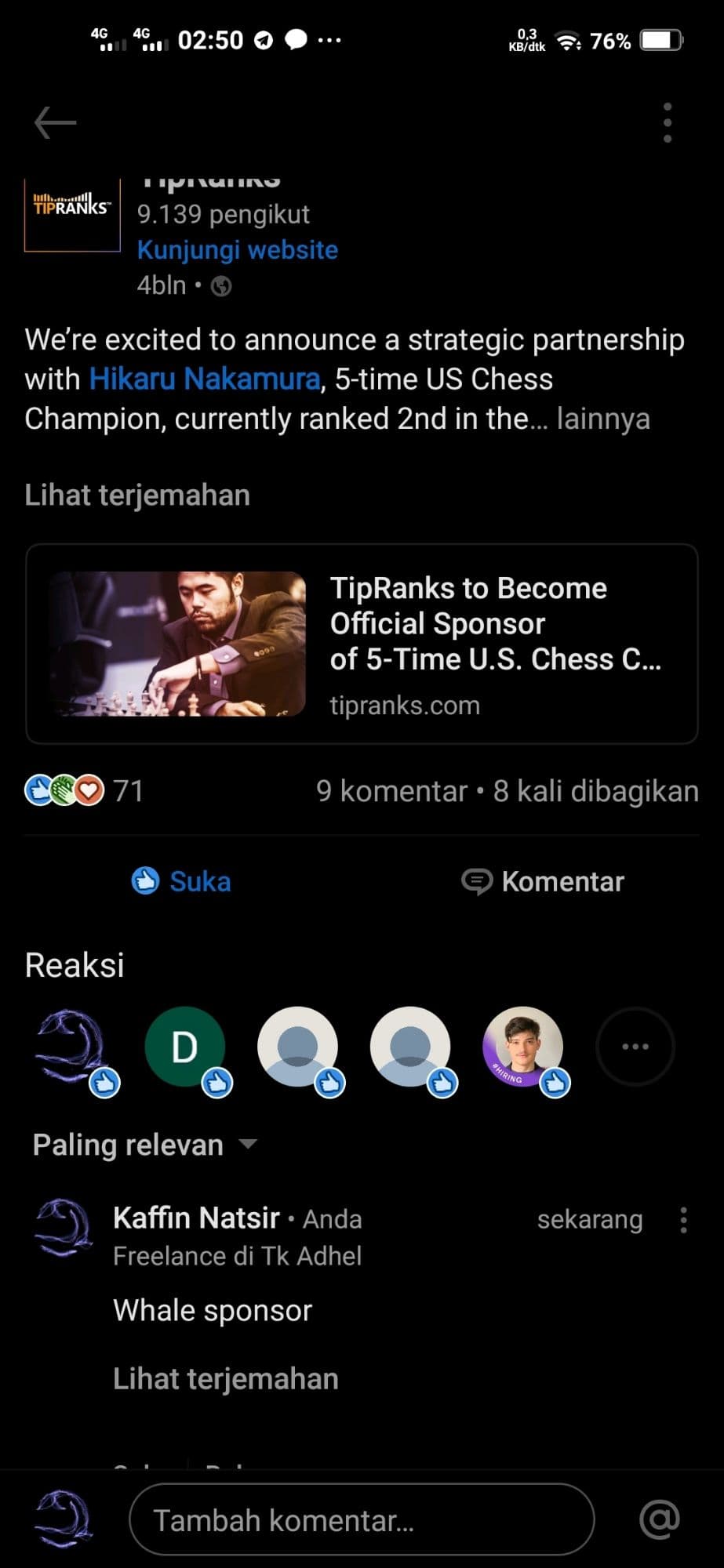
Task: Open Kunjungi website link
Action: click(237, 249)
